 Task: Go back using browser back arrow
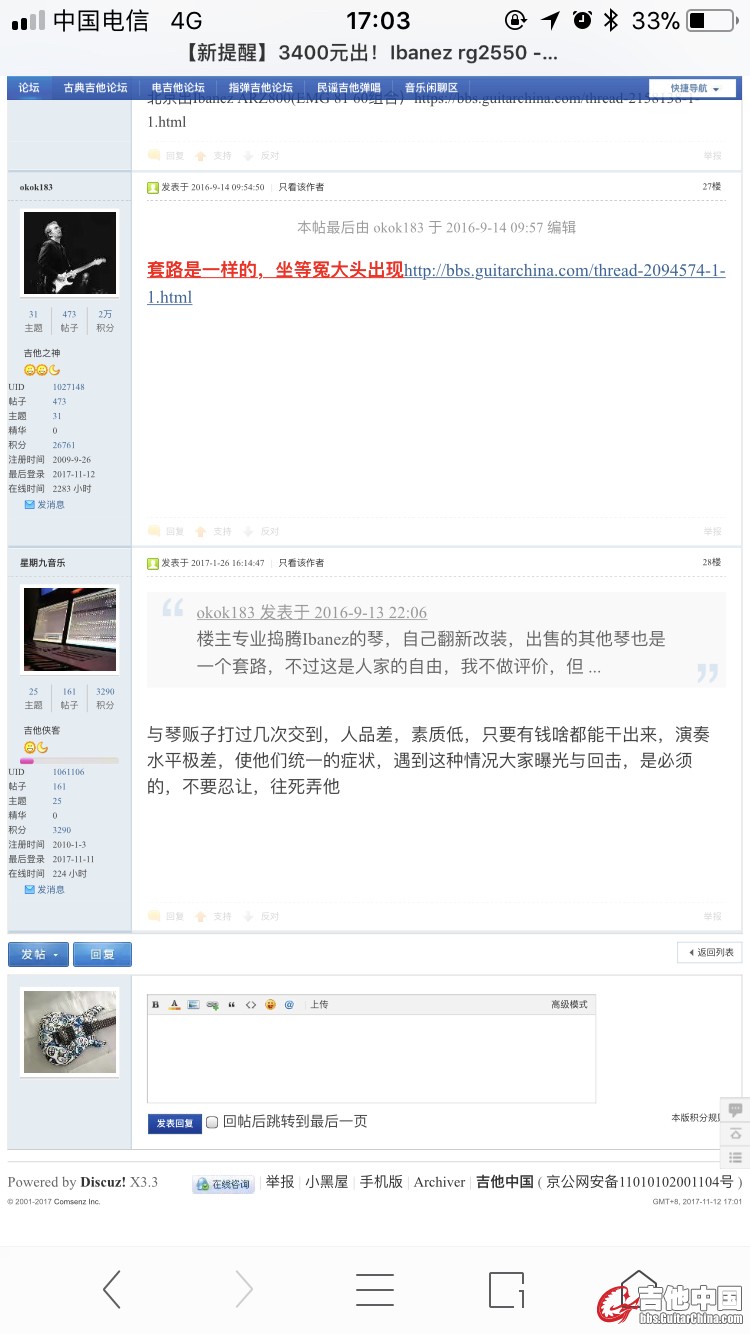(112, 1289)
